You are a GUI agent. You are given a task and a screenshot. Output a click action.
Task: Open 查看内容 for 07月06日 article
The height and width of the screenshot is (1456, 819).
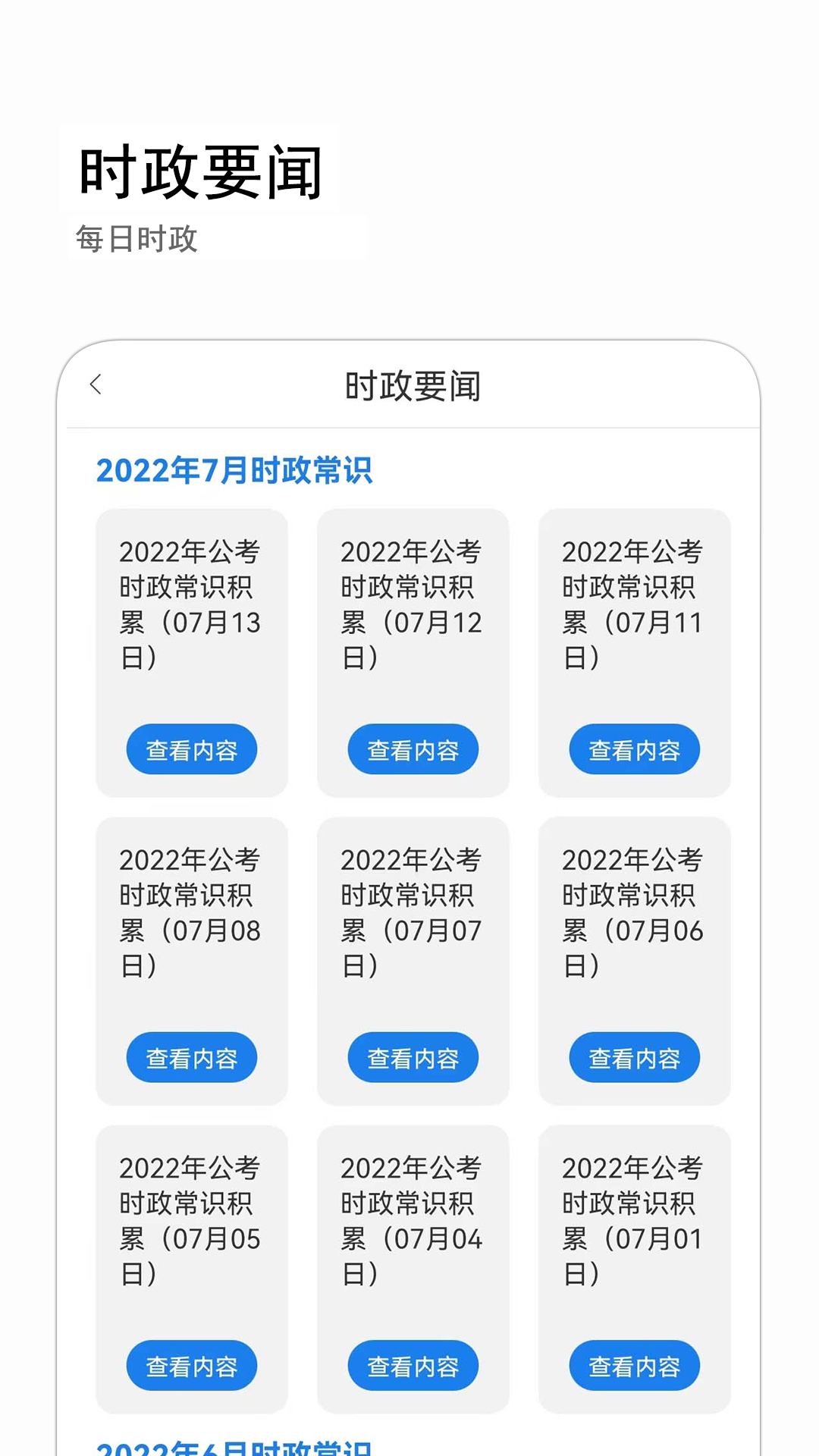[634, 1057]
